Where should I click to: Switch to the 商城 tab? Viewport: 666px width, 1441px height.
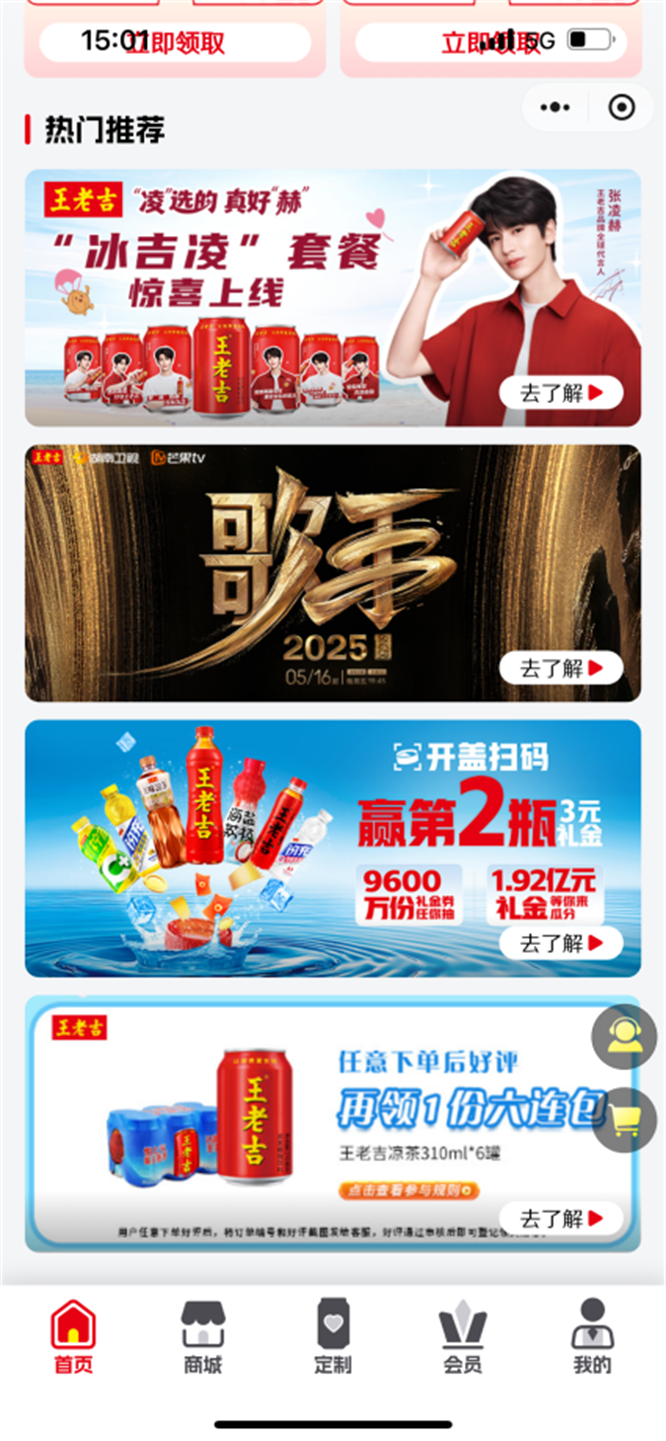tap(203, 1336)
